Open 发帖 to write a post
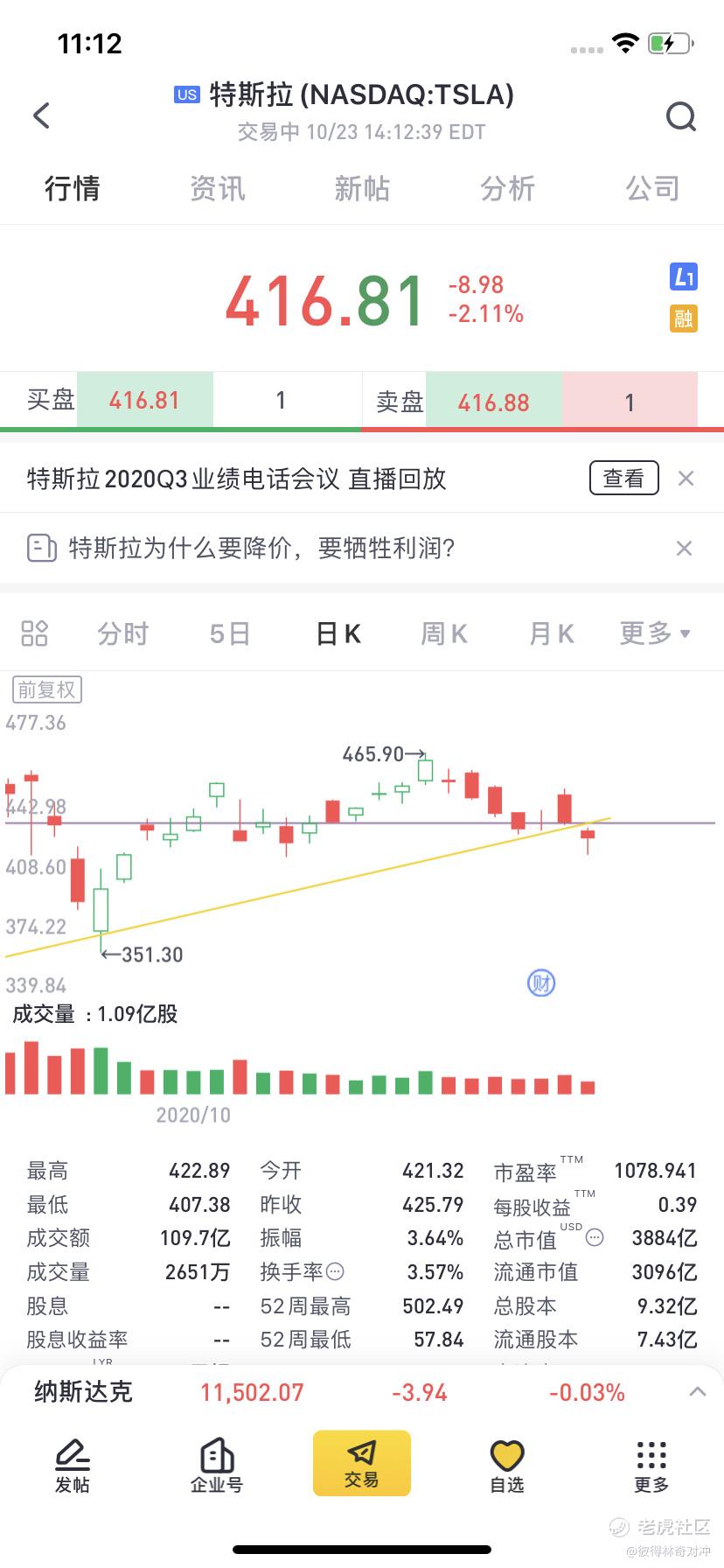Screen dimensions: 724x1568 (73, 1466)
